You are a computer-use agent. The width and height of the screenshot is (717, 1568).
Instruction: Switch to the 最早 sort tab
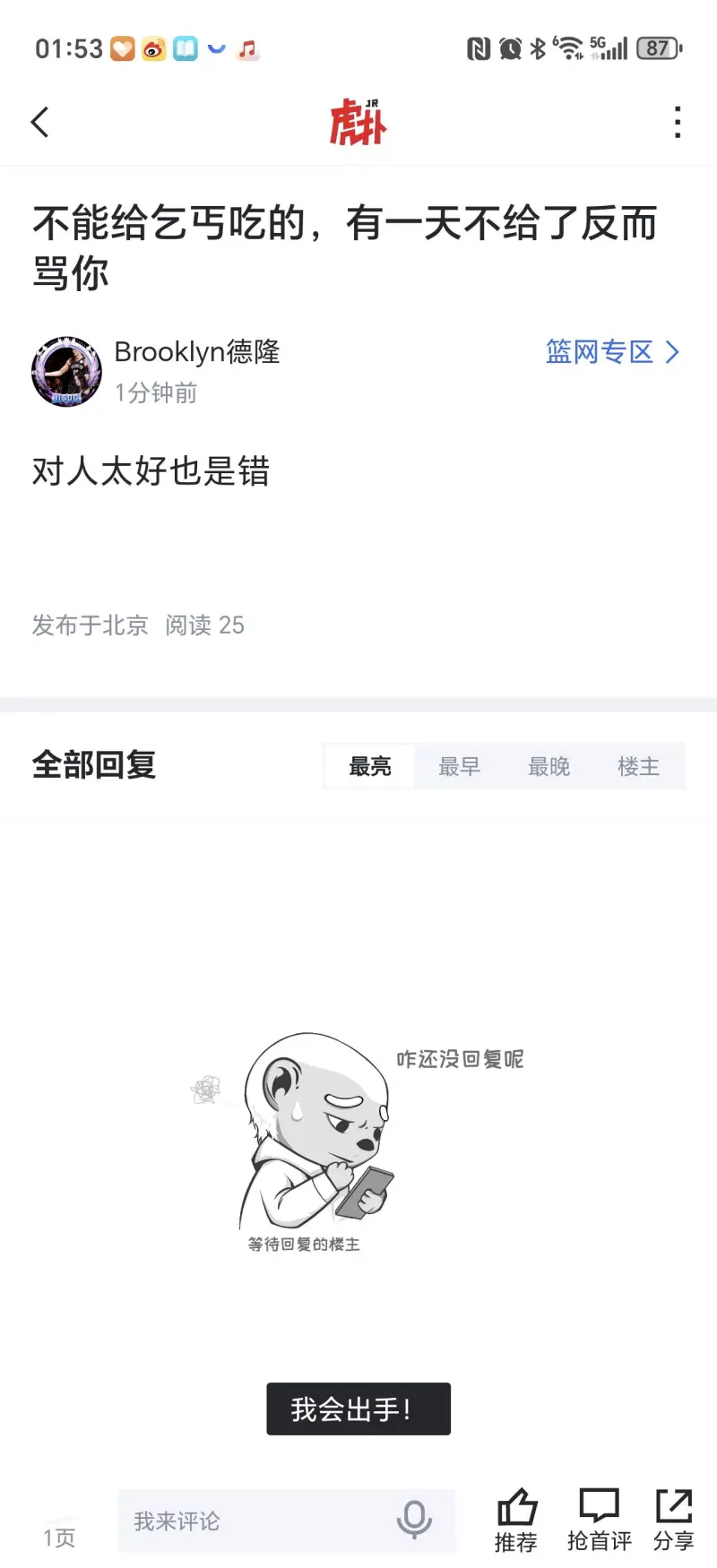click(x=460, y=766)
